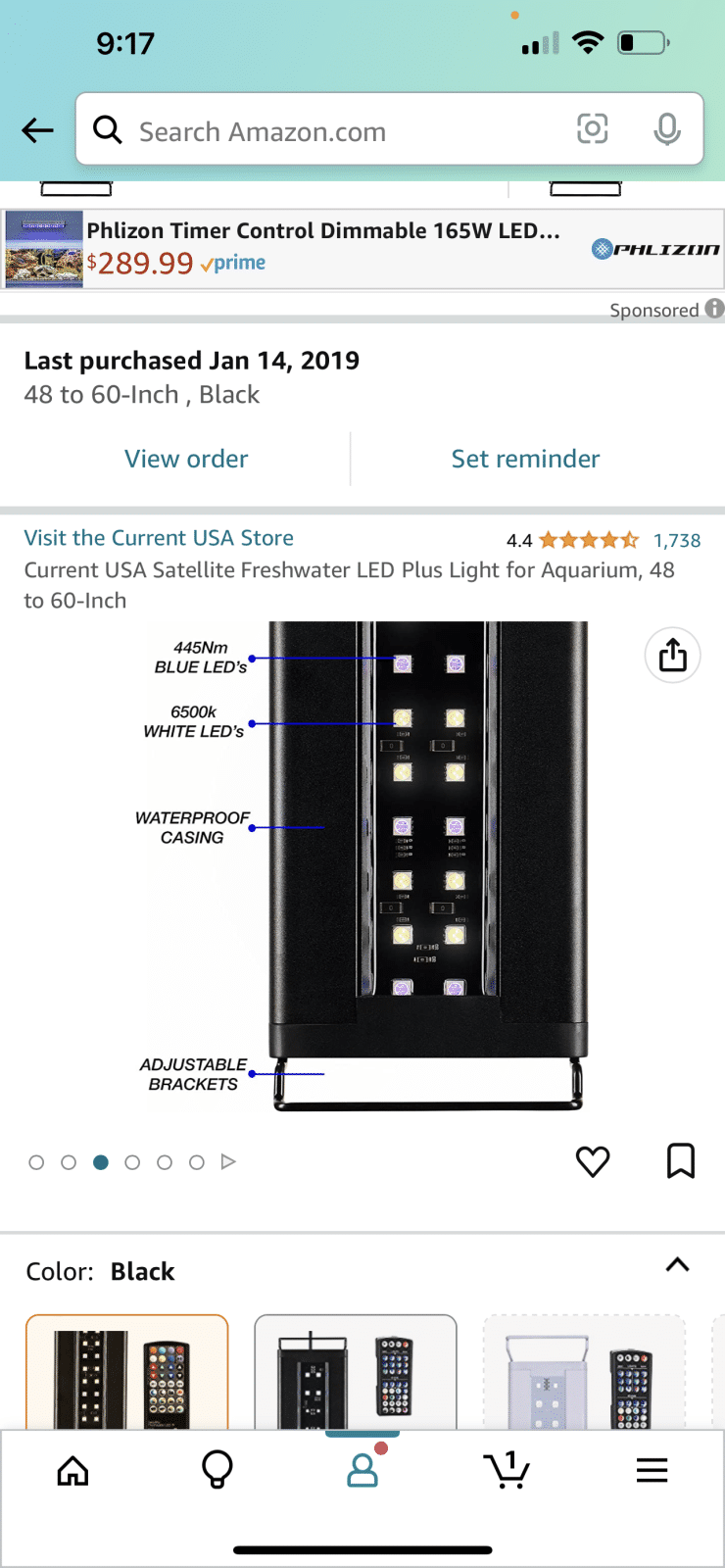Visit the Current USA Store
725x1568 pixels.
click(x=159, y=538)
